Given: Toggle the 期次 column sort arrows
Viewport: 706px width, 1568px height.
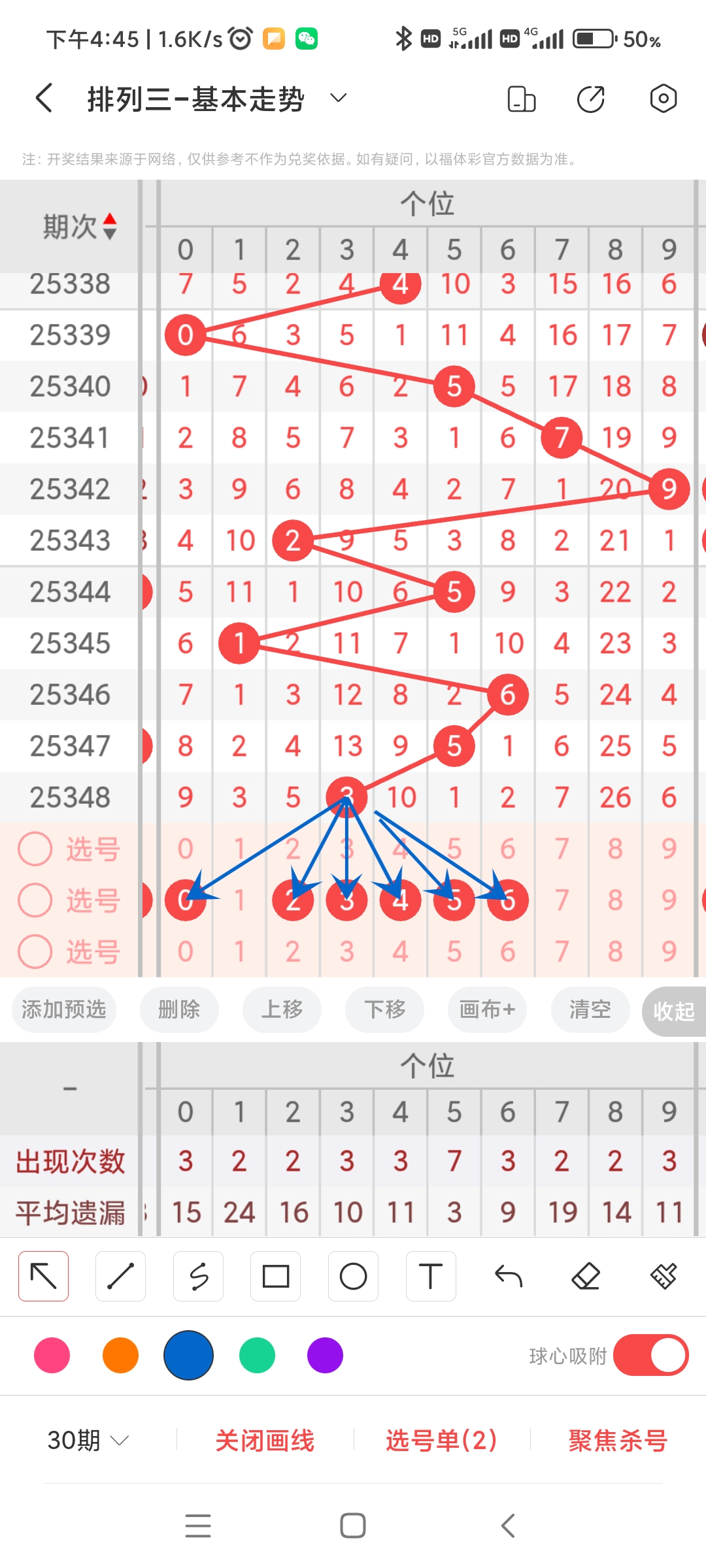Looking at the screenshot, I should coord(109,225).
